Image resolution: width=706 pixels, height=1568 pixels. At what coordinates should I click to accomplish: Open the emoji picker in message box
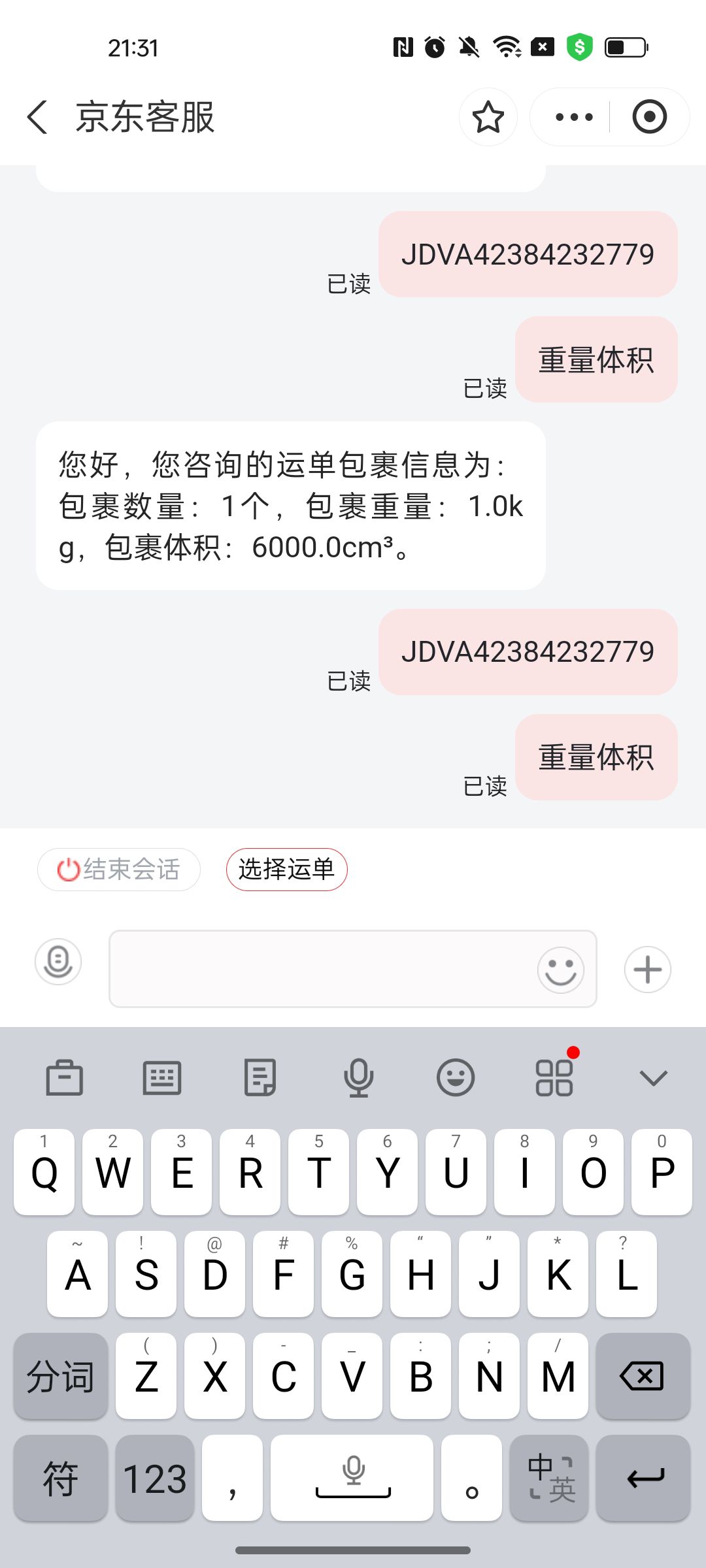(560, 970)
